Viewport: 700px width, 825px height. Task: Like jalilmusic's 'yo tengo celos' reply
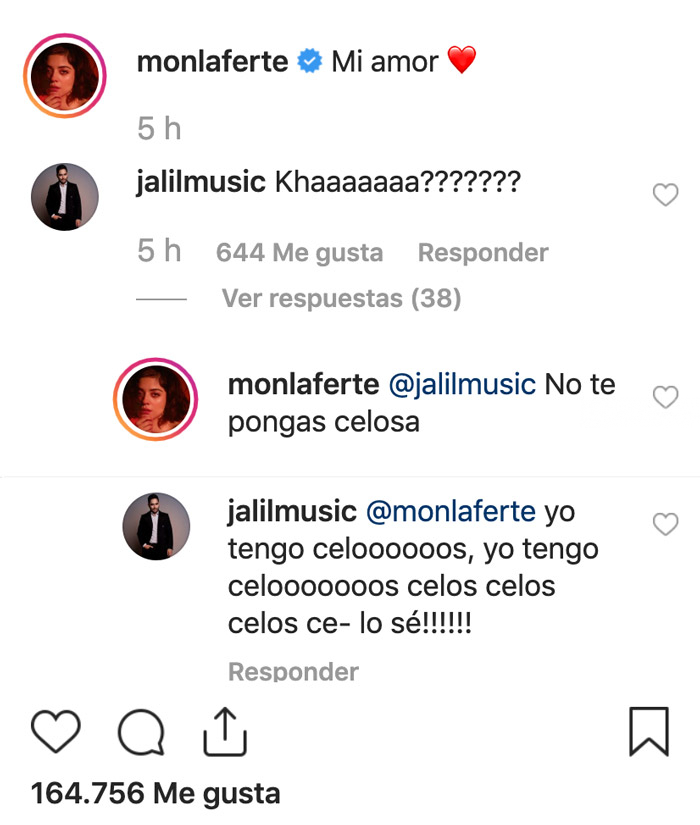(x=665, y=524)
